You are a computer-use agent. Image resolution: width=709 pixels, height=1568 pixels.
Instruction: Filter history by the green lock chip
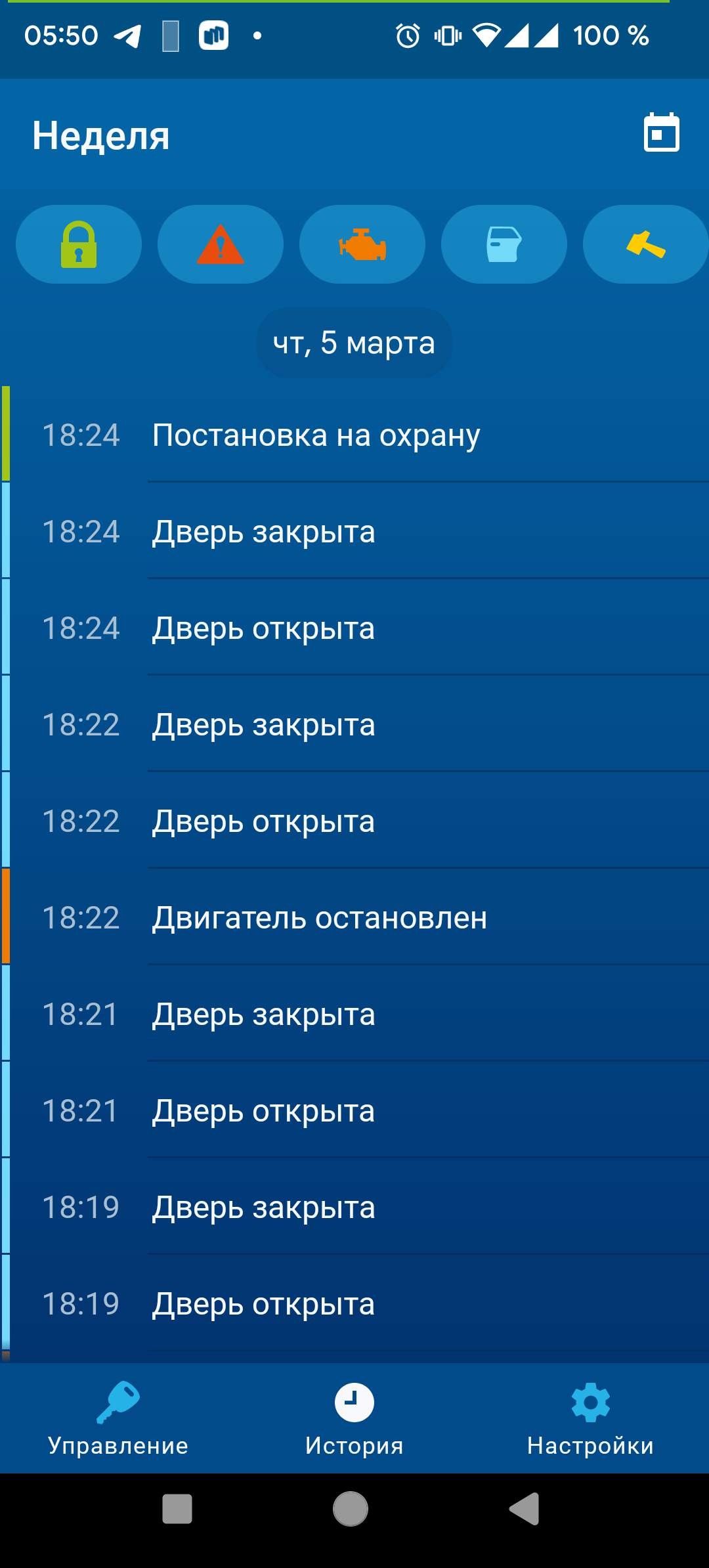[79, 244]
